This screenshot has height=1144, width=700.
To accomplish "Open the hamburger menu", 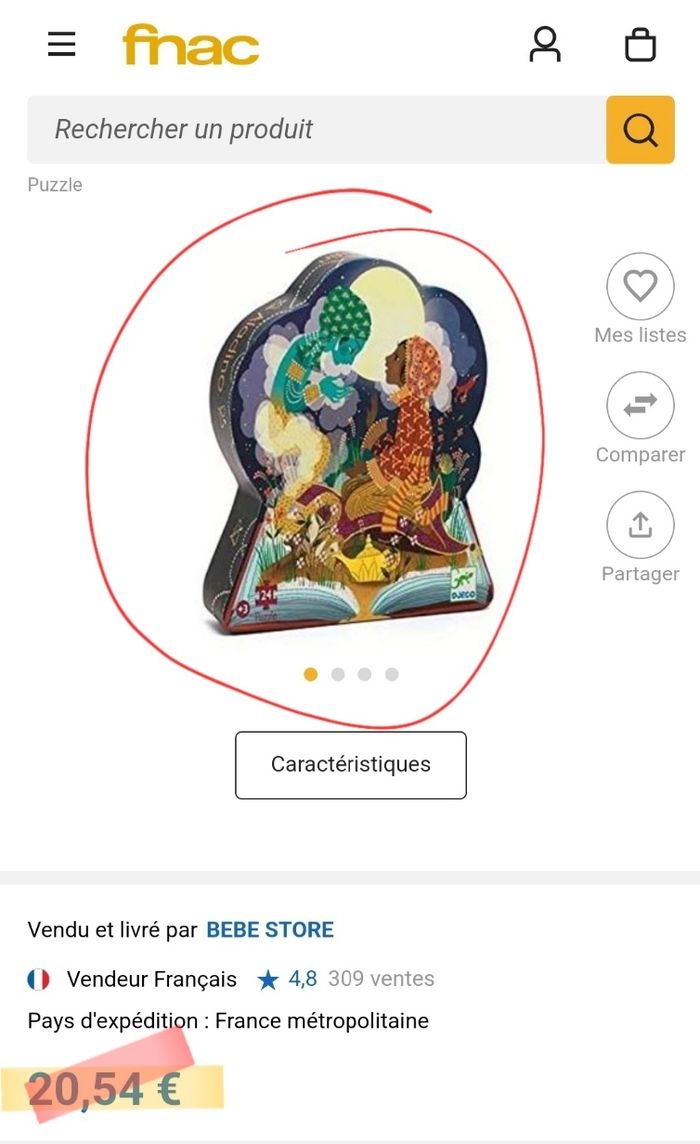I will pyautogui.click(x=62, y=45).
